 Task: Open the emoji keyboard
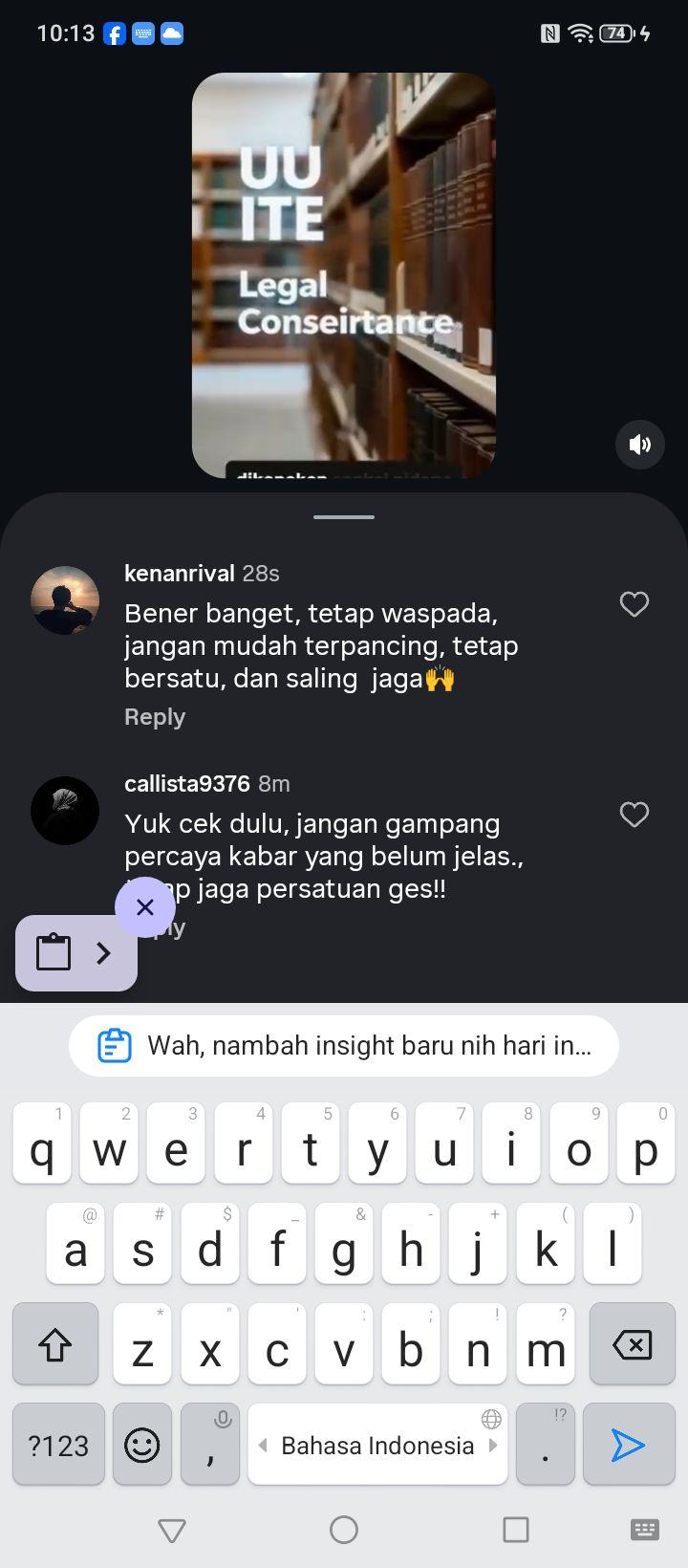click(x=142, y=1444)
